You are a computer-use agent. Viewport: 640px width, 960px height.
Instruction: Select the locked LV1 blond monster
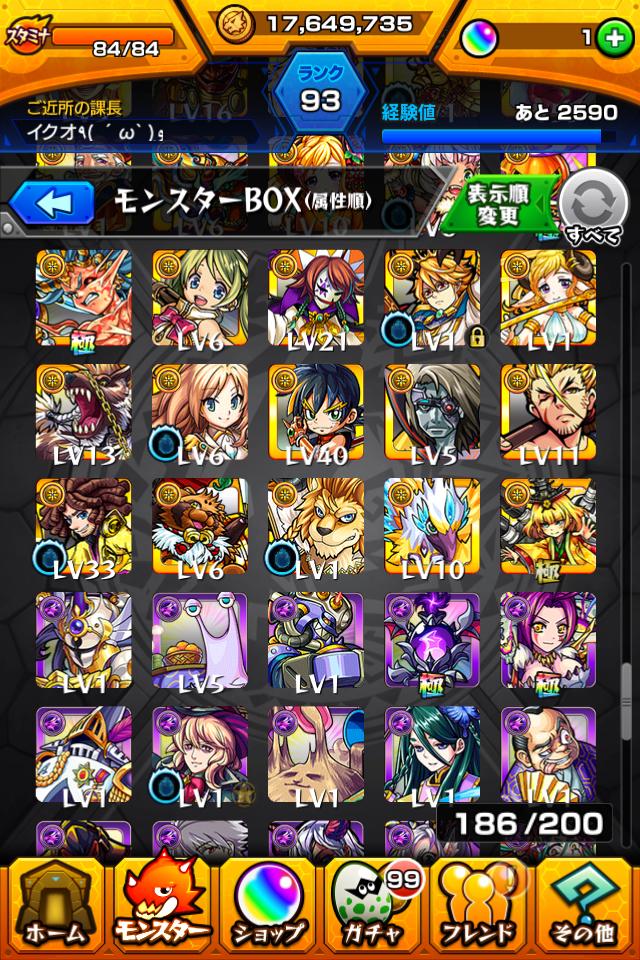(432, 296)
